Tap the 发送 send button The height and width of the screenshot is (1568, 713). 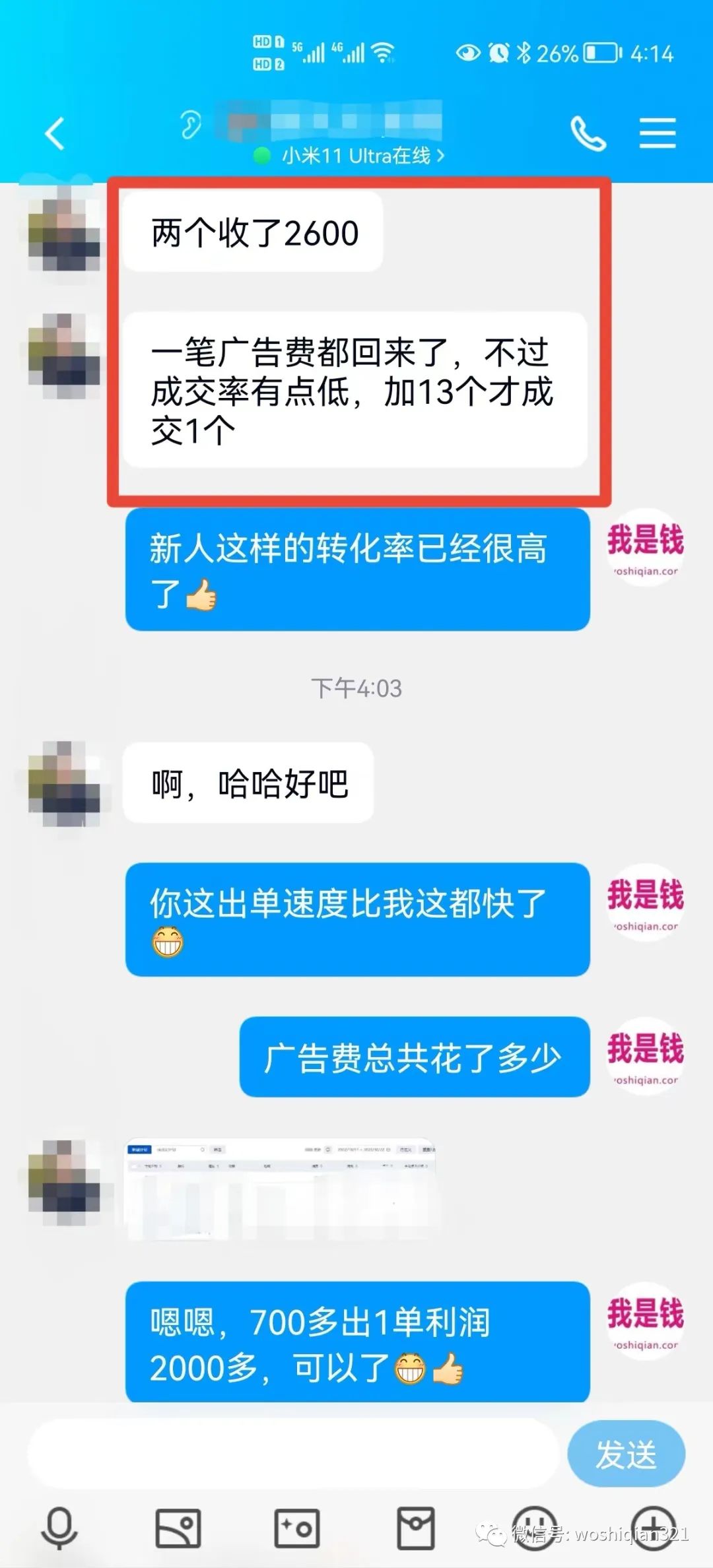626,1454
